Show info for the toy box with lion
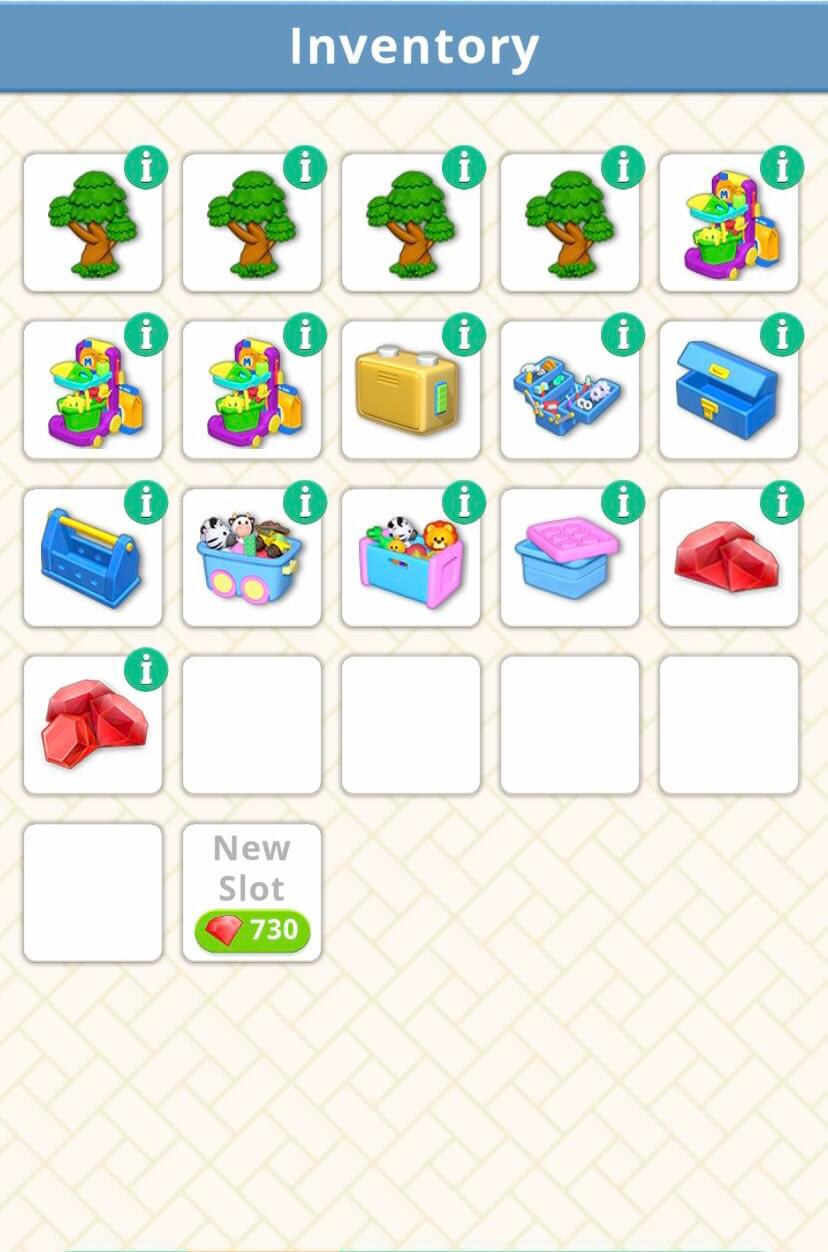The image size is (828, 1252). [x=464, y=503]
